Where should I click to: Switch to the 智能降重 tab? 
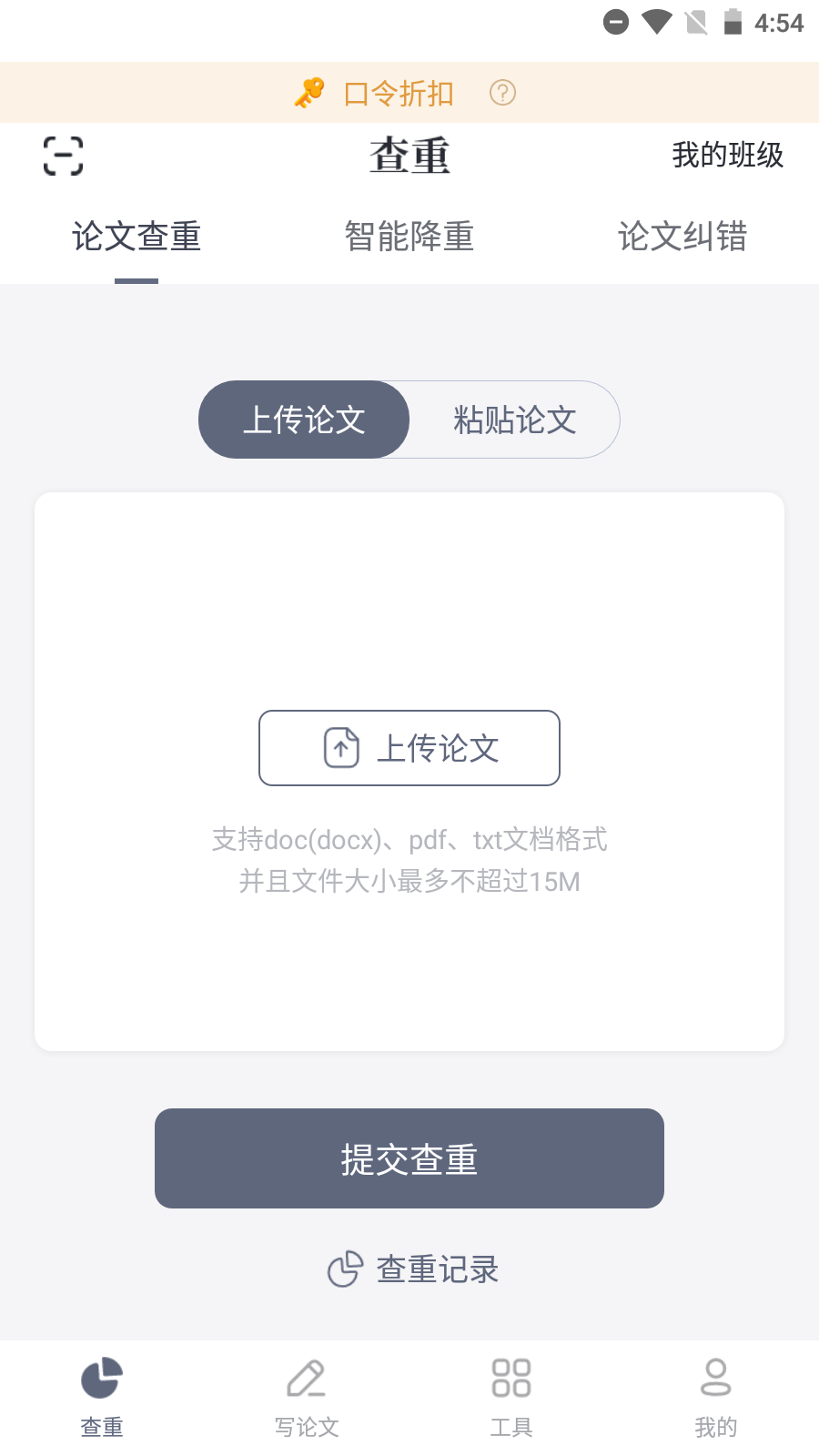tap(409, 237)
